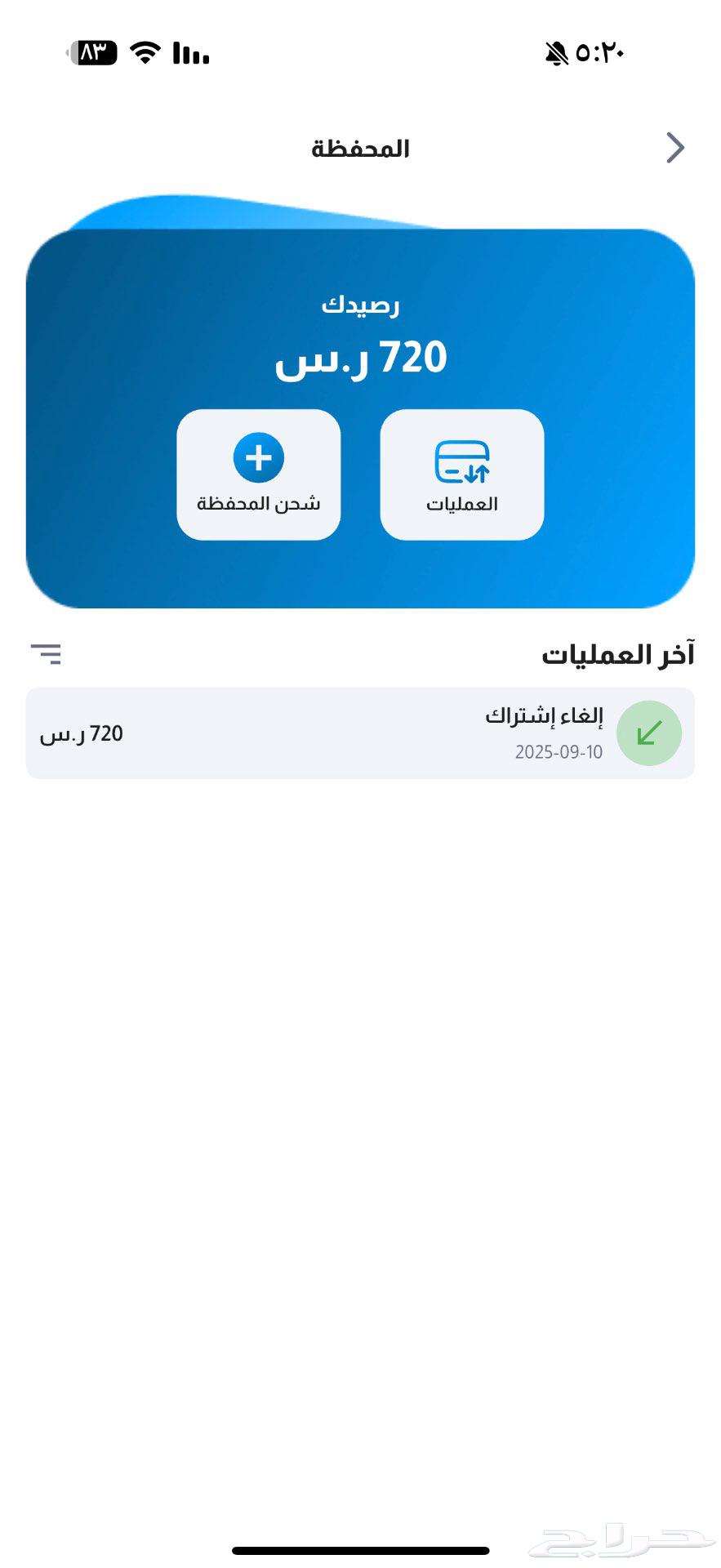The height and width of the screenshot is (1568, 721).
Task: Open العمليات to view operations
Action: pos(461,474)
